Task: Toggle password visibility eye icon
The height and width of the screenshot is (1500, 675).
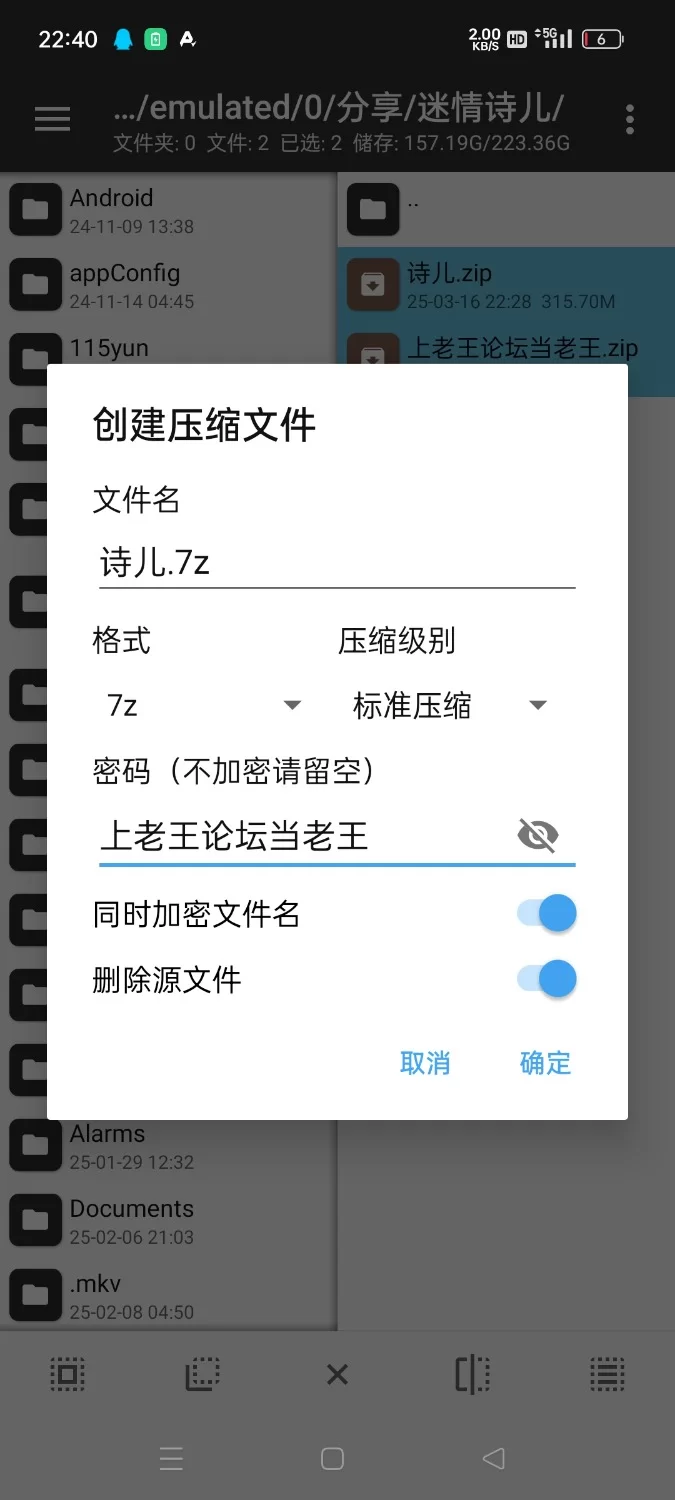Action: 538,835
